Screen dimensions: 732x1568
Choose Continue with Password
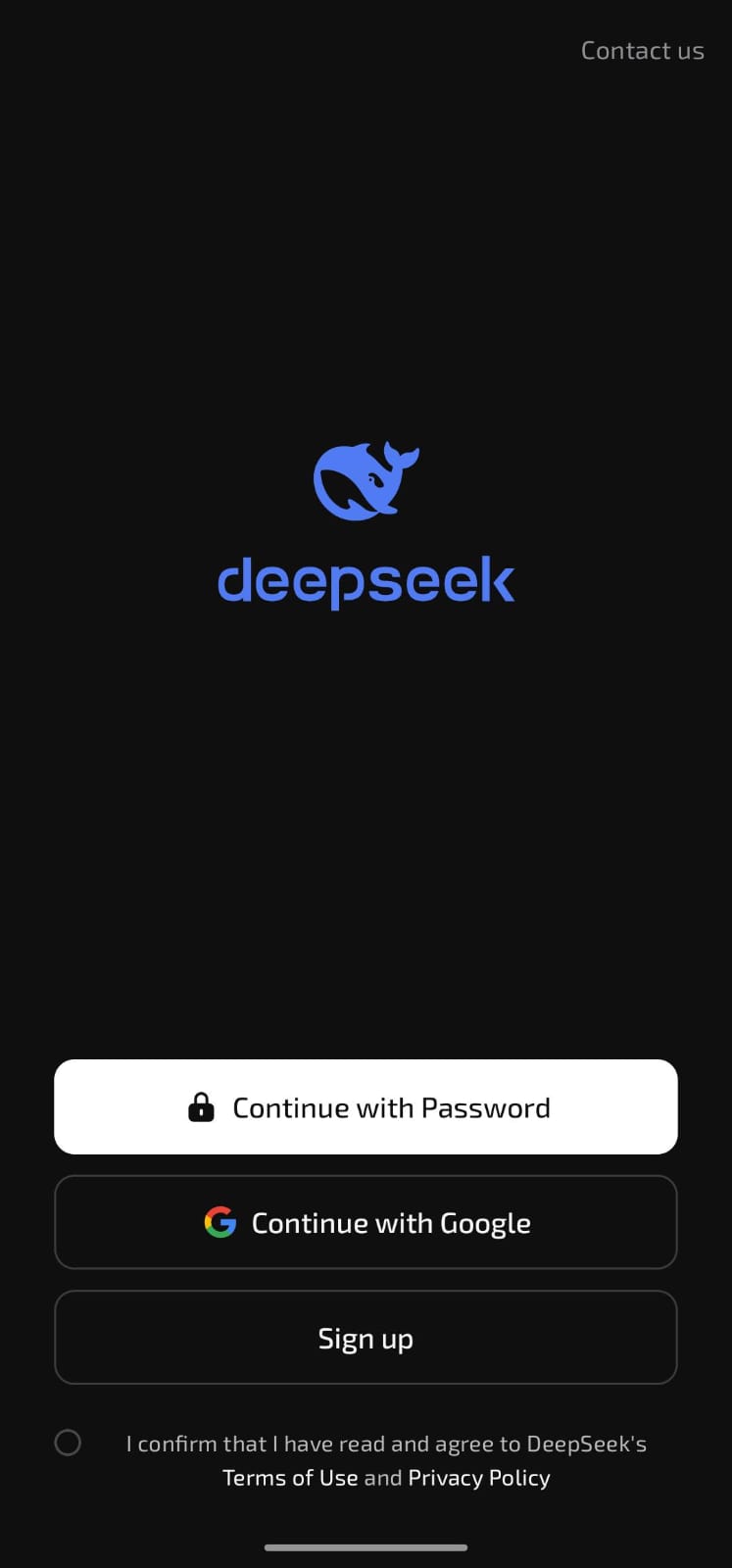pos(366,1106)
